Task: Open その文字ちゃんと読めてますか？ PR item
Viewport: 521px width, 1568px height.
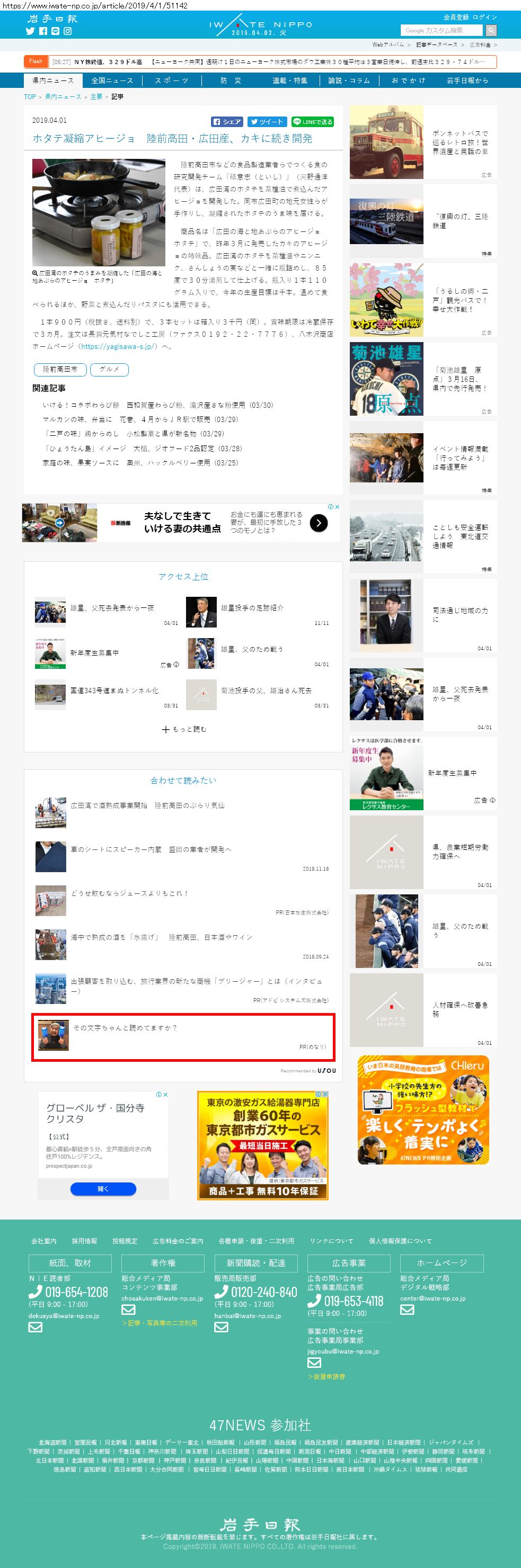Action: point(125,1027)
